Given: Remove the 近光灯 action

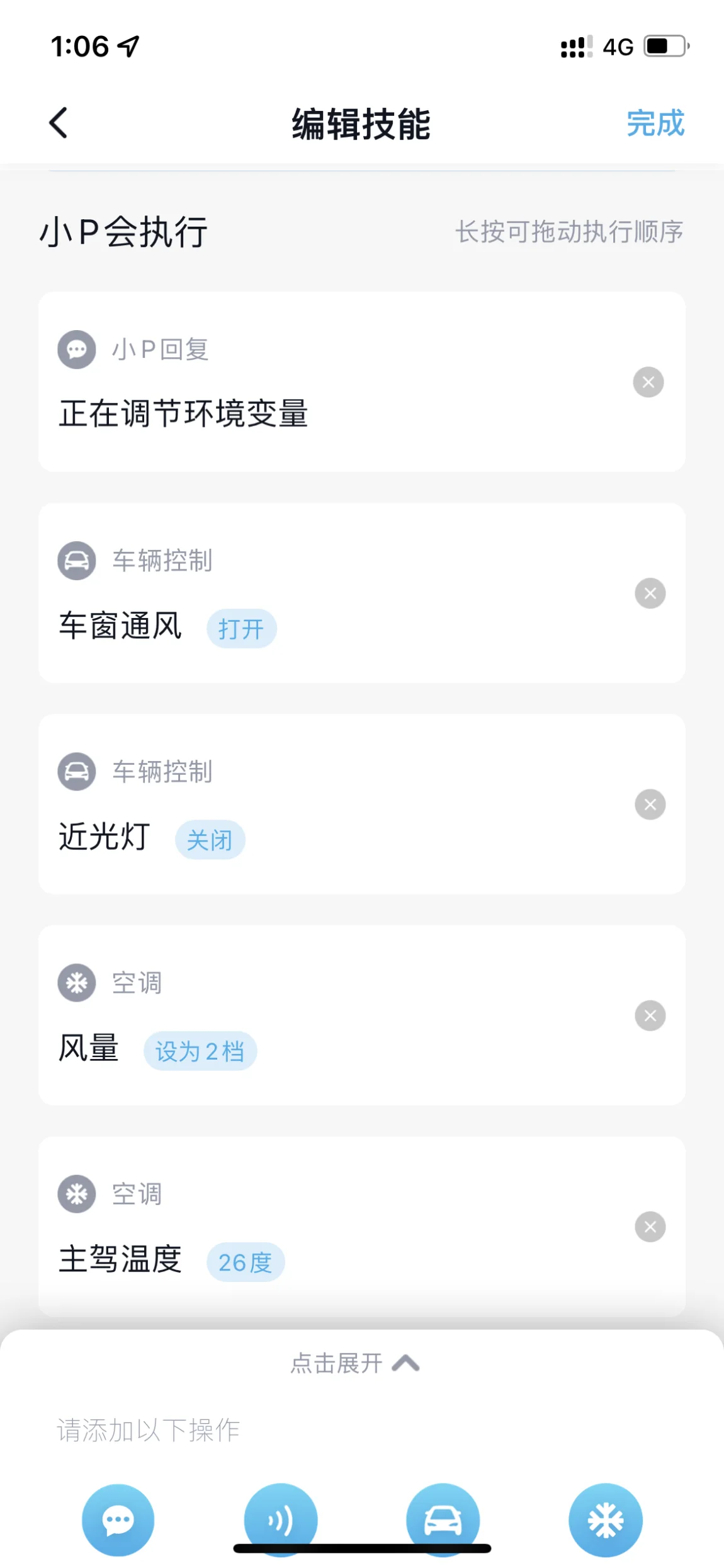Looking at the screenshot, I should 650,804.
